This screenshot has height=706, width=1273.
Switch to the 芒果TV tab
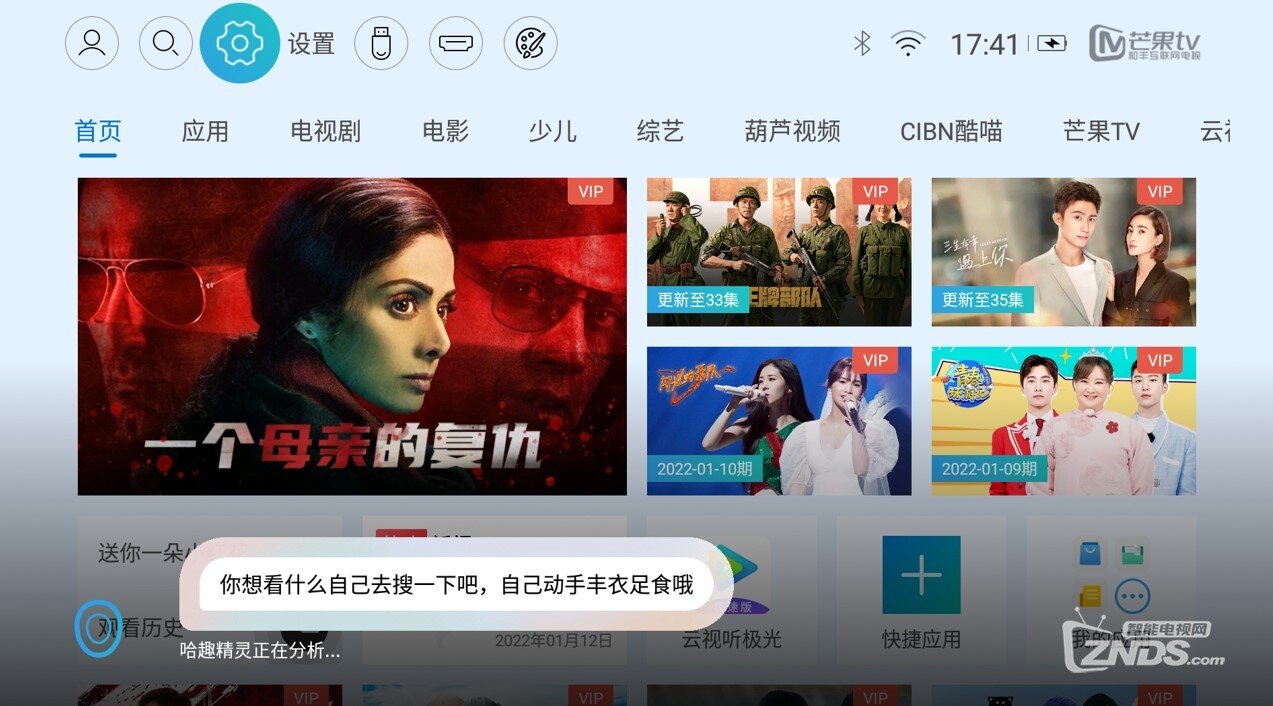coord(1101,131)
